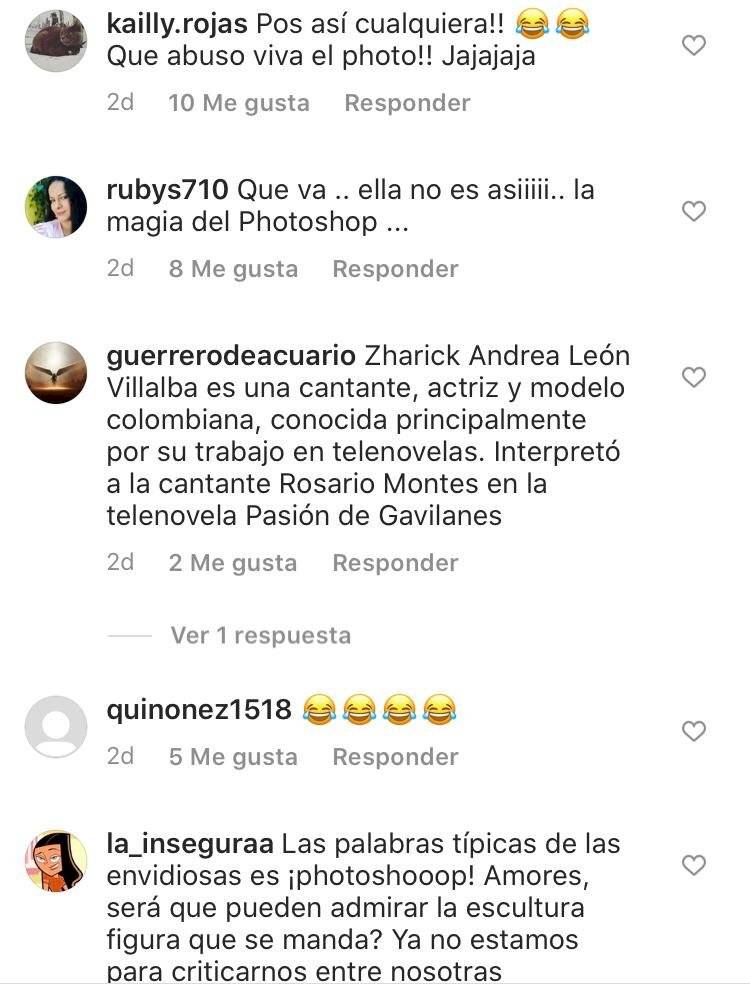Screen dimensions: 750x987
Task: Expand Ver 1 respuesta
Action: pyautogui.click(x=260, y=635)
